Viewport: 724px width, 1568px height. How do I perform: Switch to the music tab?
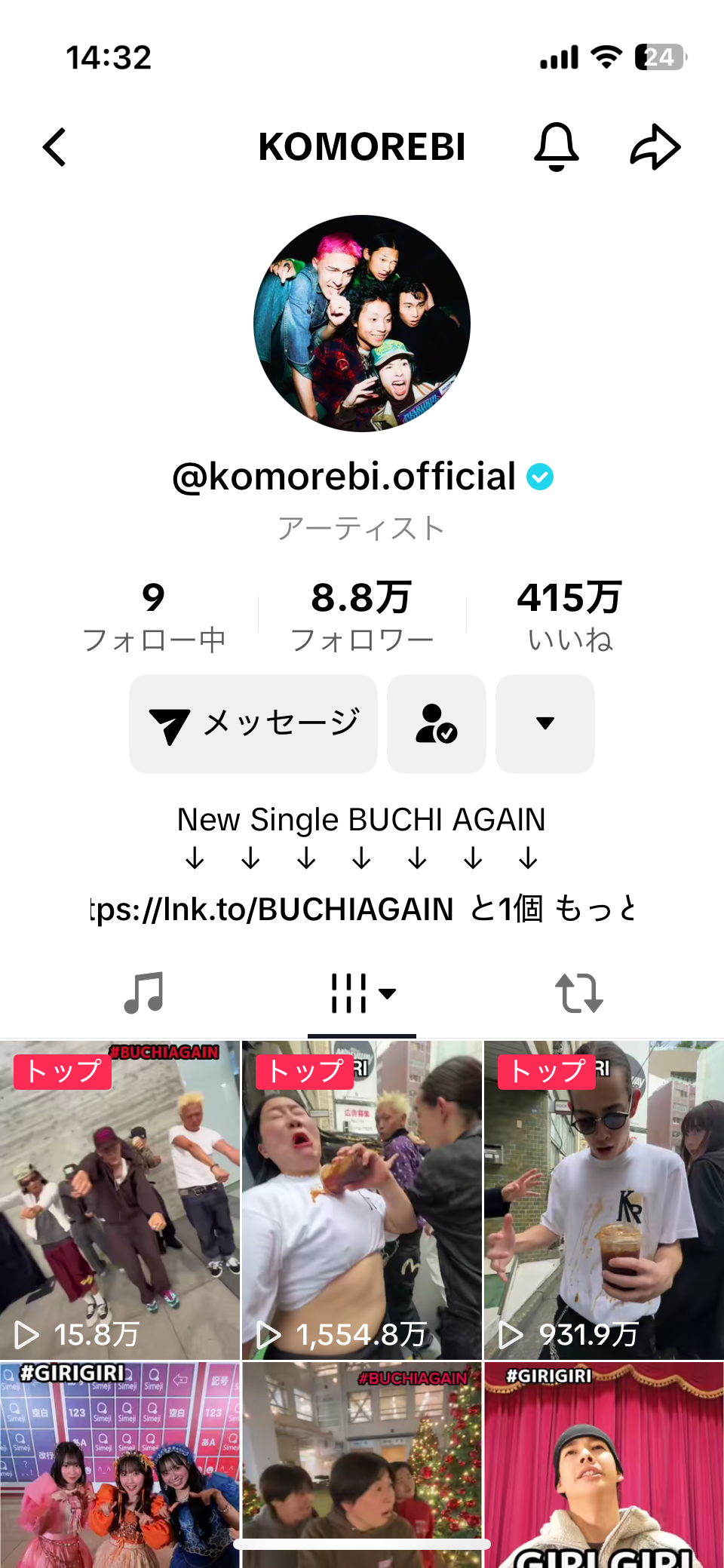click(x=143, y=993)
